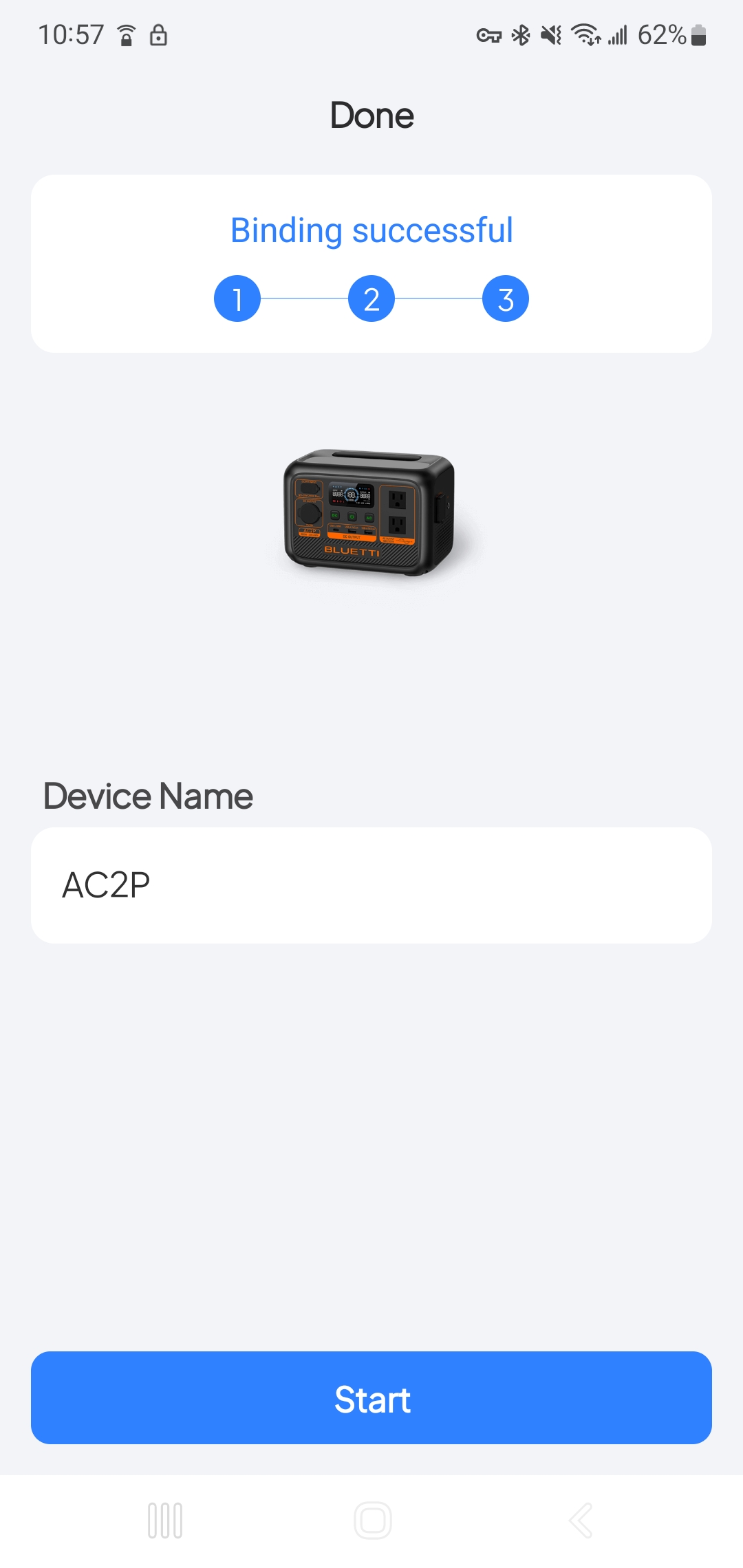This screenshot has height=1568, width=743.
Task: Open recent apps from the navigation bar
Action: (165, 1521)
